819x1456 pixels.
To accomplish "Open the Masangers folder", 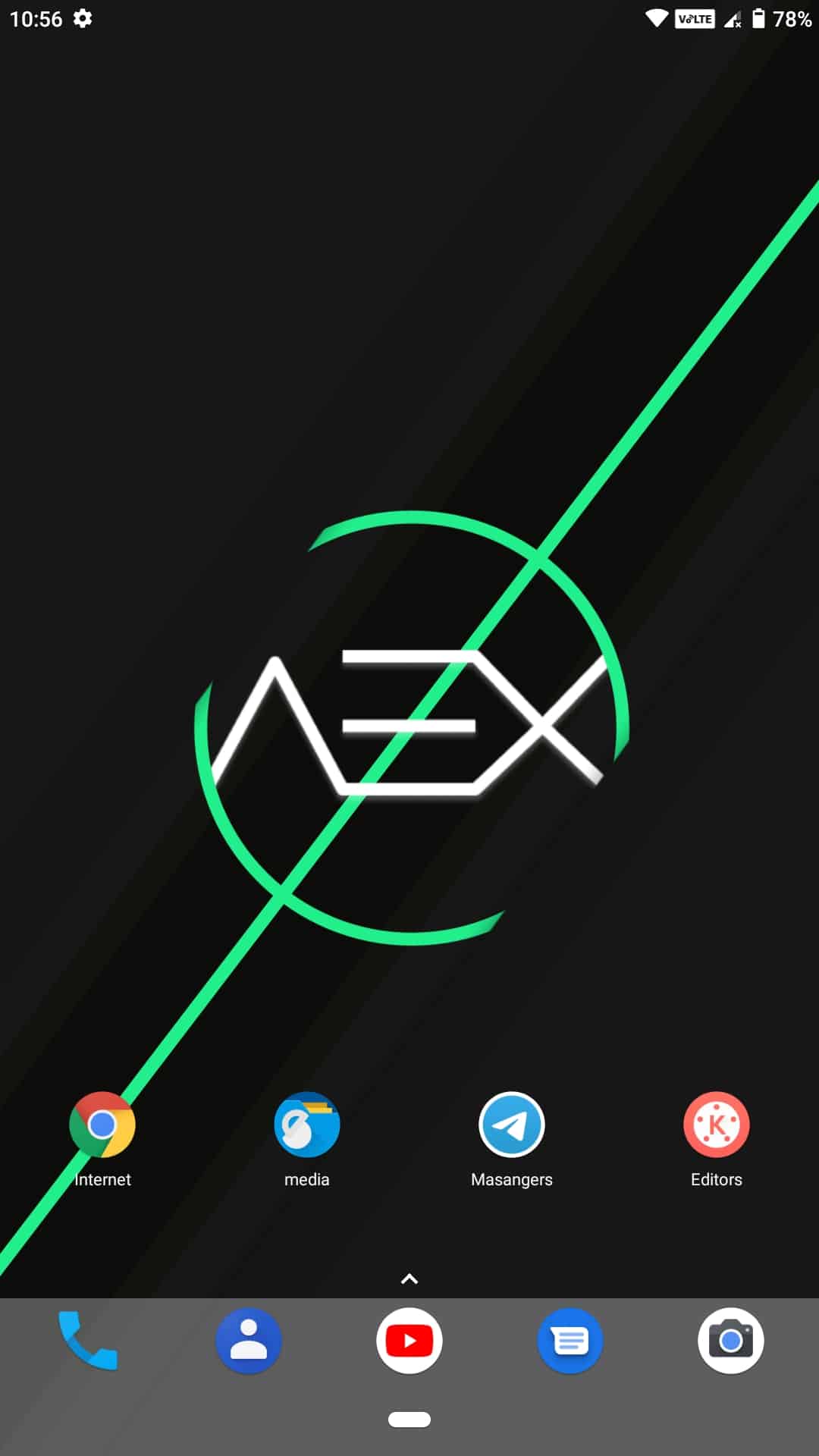I will 512,1125.
